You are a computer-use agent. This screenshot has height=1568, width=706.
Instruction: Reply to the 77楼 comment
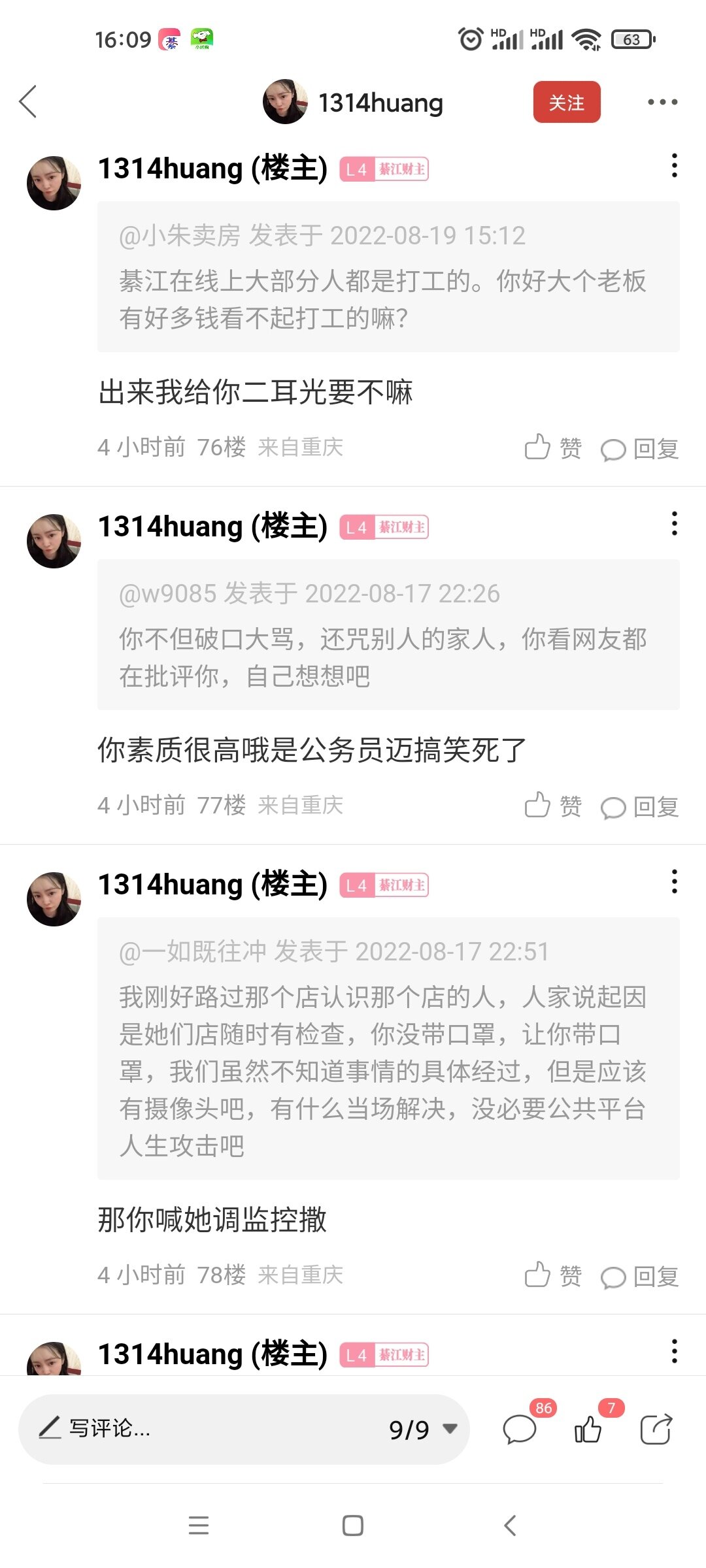pyautogui.click(x=639, y=807)
